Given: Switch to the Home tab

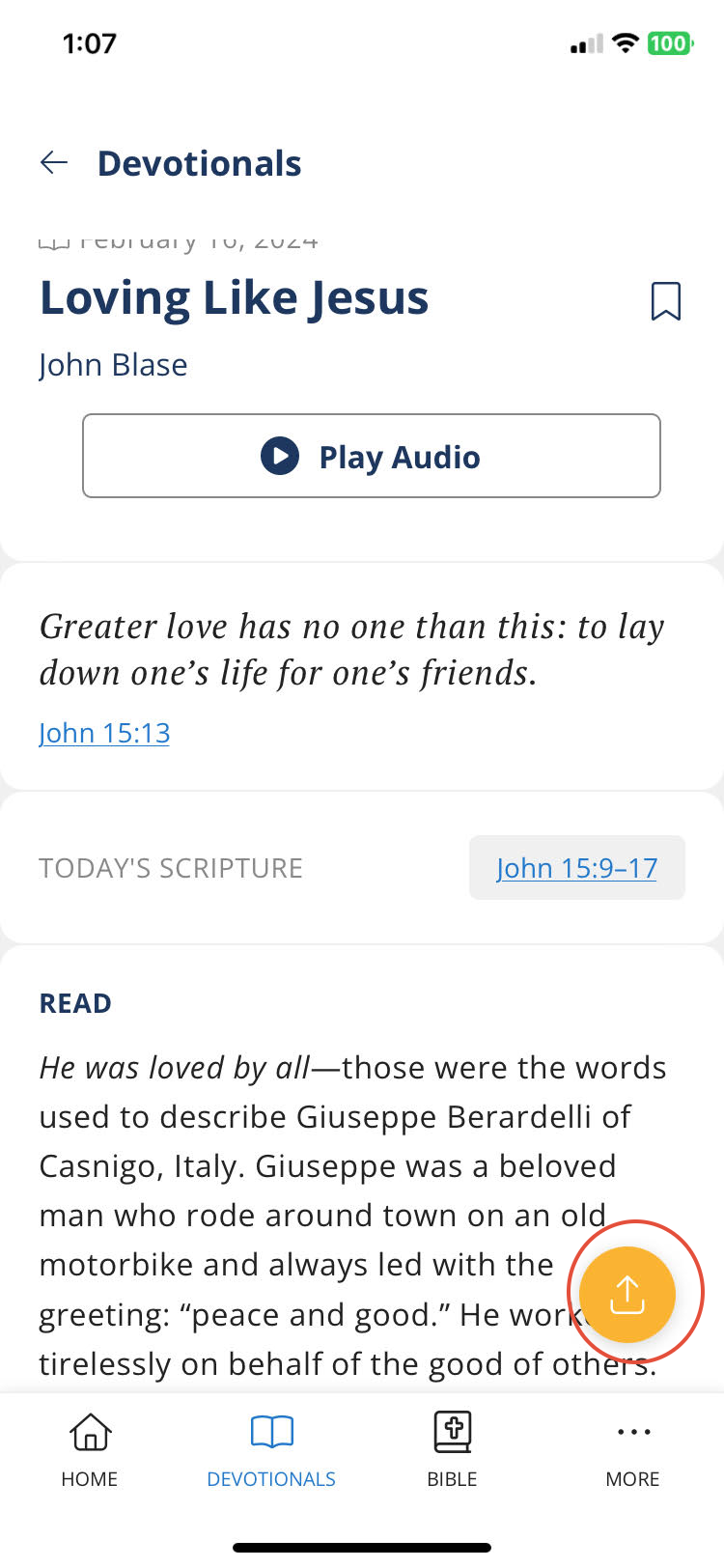Looking at the screenshot, I should pyautogui.click(x=90, y=1448).
